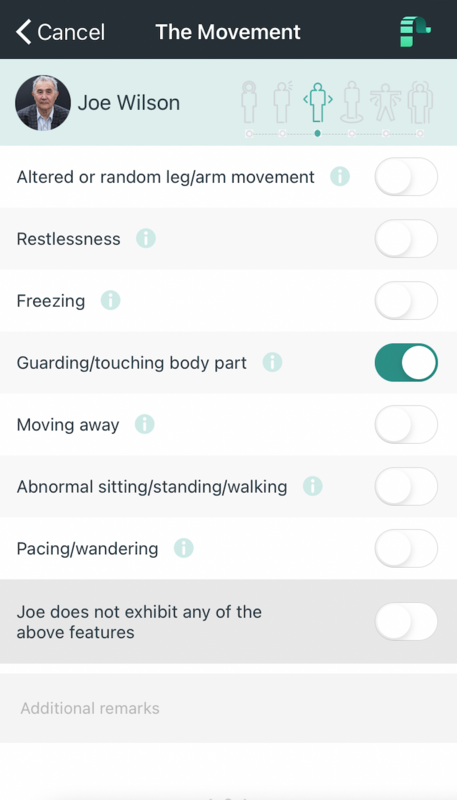457x800 pixels.
Task: Disable Guarding/touching body part switch
Action: coord(406,362)
